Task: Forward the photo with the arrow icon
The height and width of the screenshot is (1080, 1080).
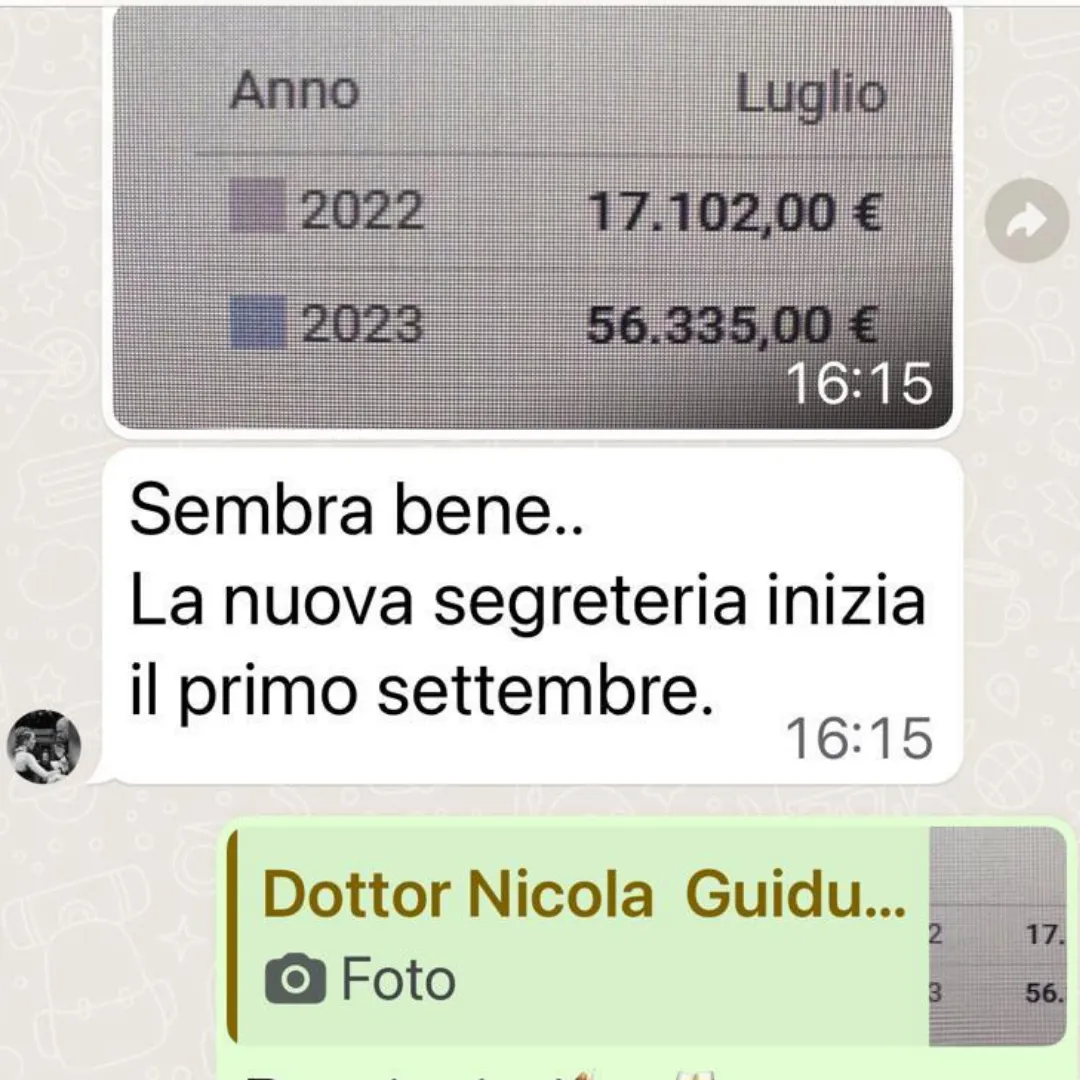Action: point(1027,220)
